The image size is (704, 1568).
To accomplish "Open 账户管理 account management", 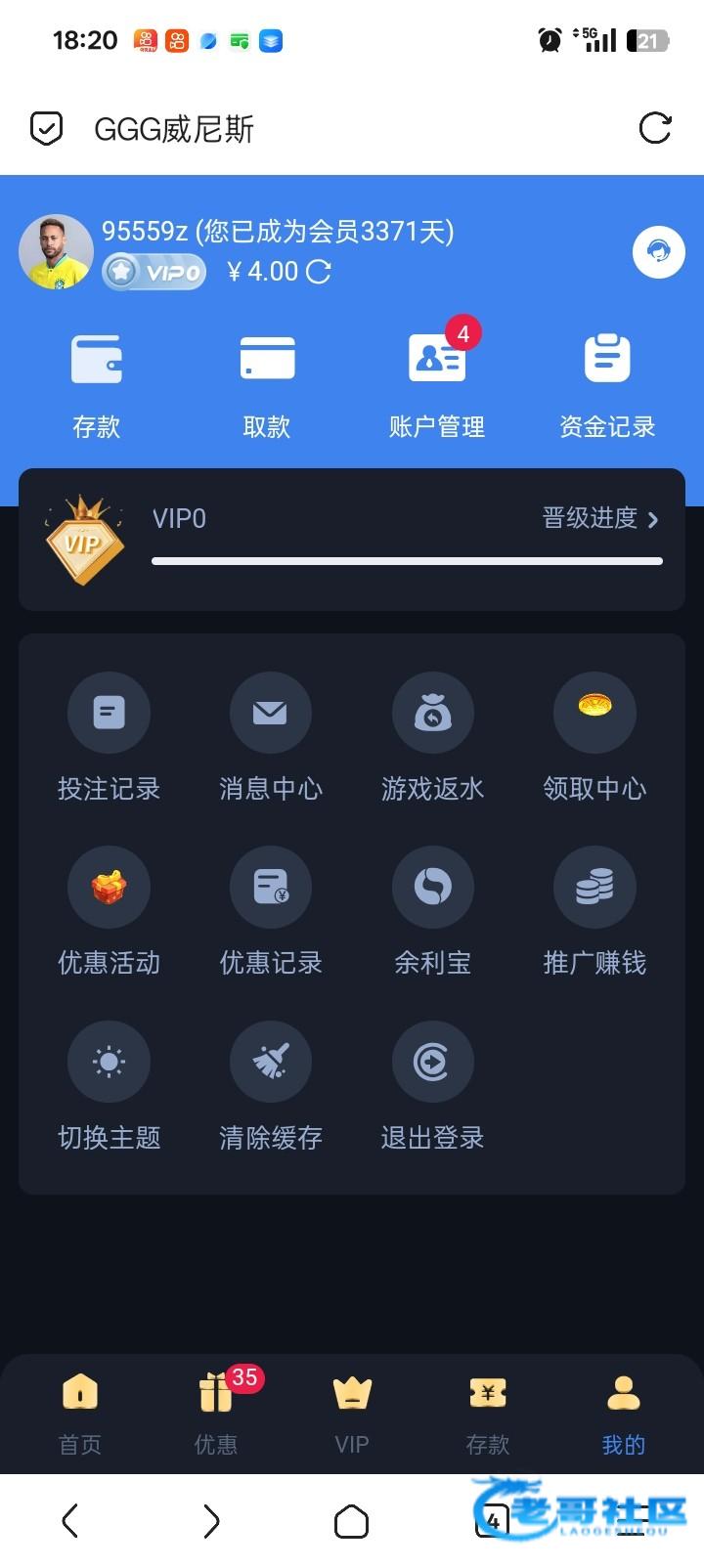I will [x=436, y=383].
